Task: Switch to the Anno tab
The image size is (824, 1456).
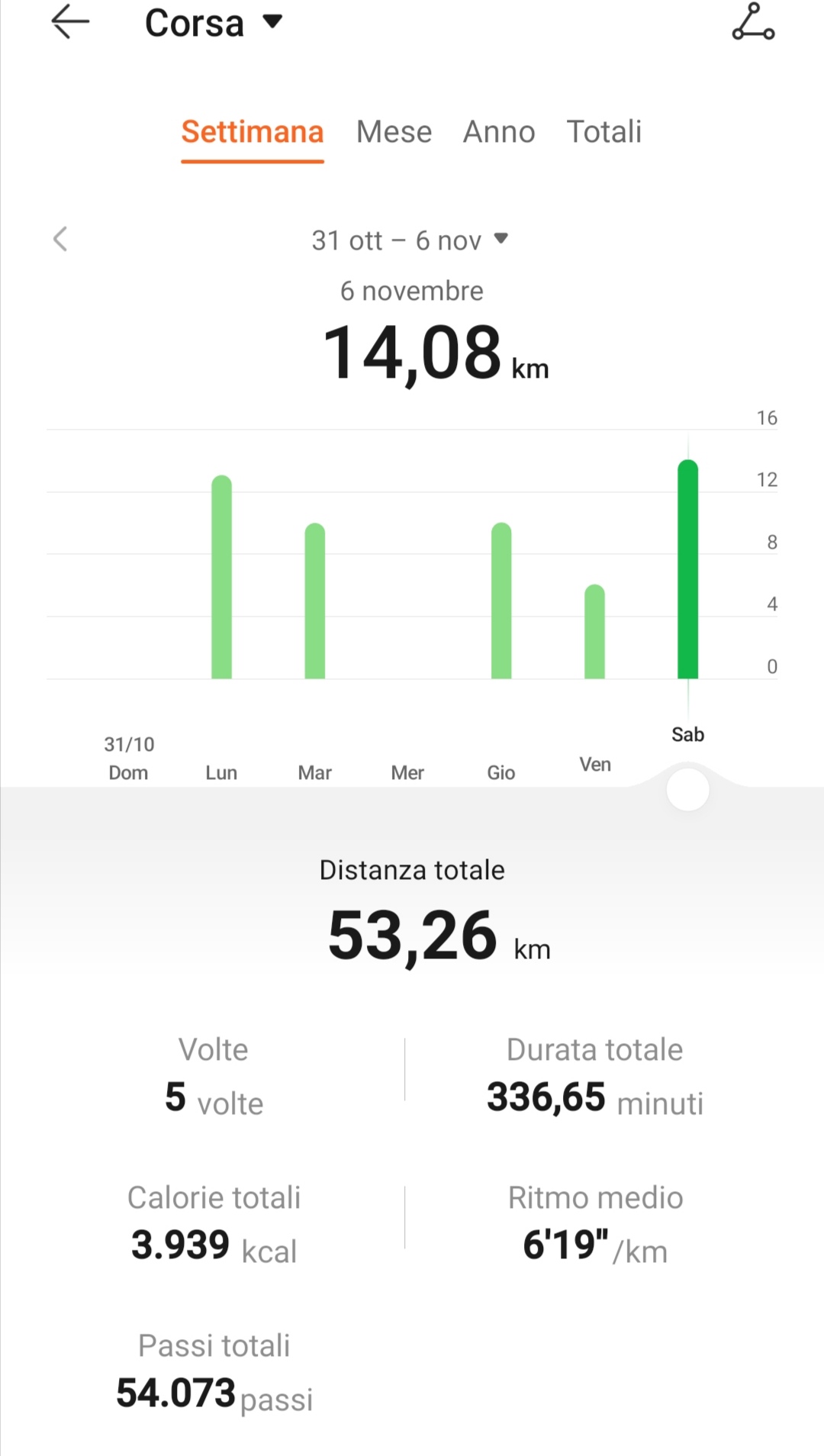Action: (499, 132)
